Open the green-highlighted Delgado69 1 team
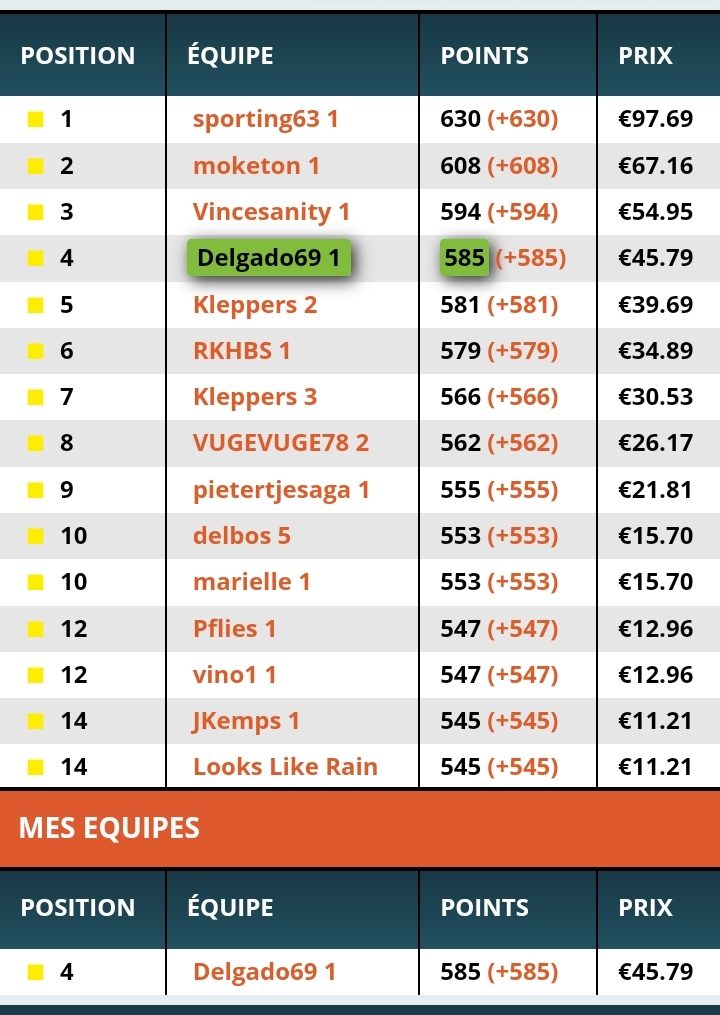Viewport: 720px width, 1015px height. [269, 258]
